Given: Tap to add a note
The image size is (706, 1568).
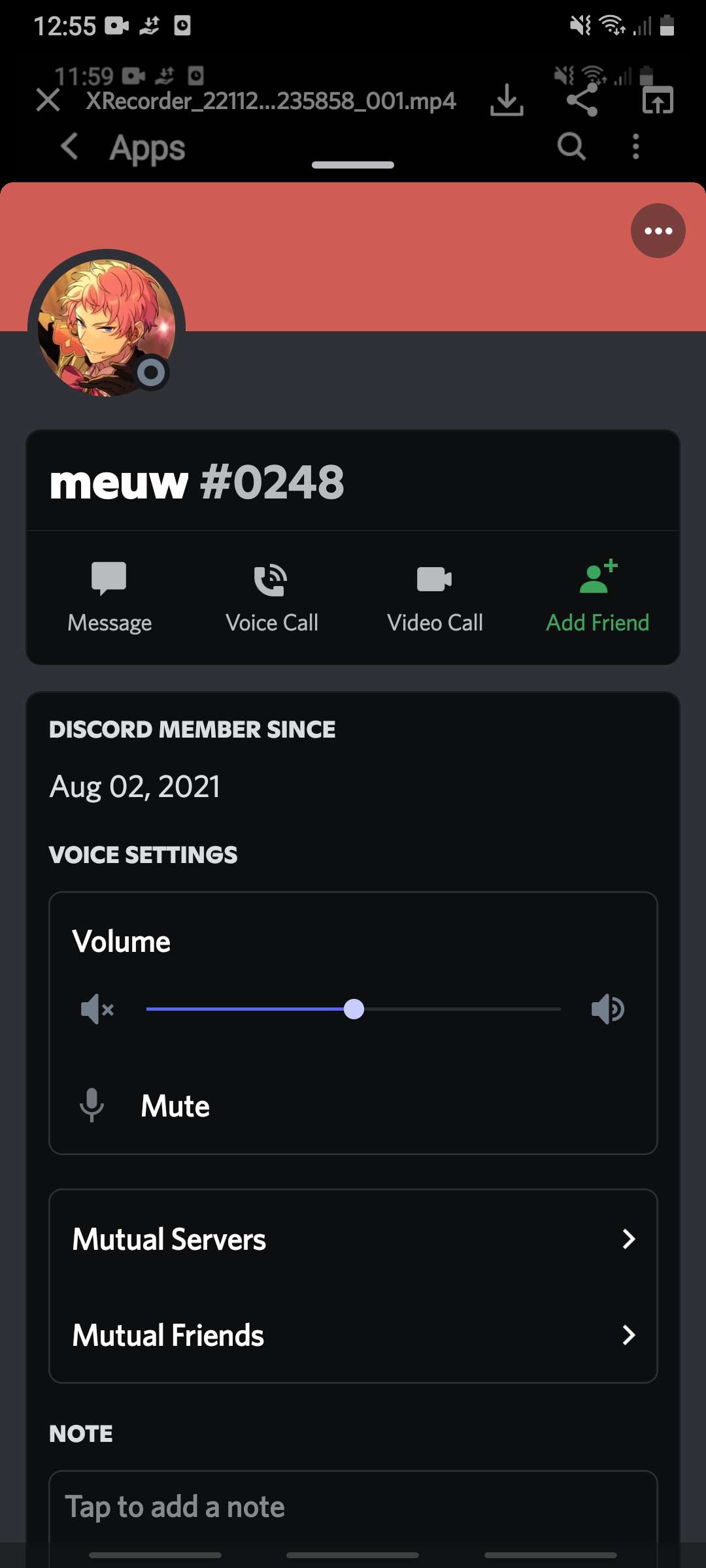Looking at the screenshot, I should [353, 1507].
